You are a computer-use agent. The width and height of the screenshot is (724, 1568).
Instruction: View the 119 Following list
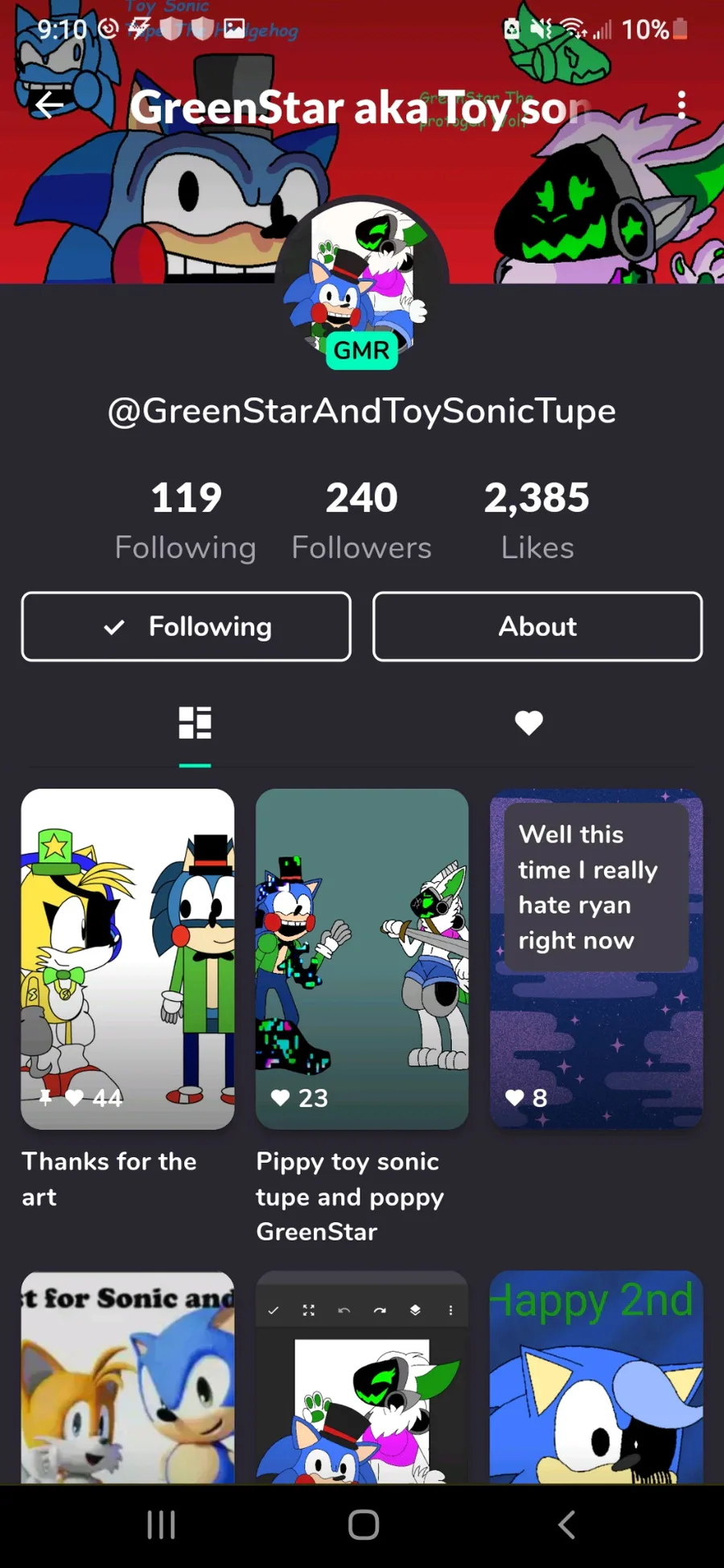click(186, 520)
